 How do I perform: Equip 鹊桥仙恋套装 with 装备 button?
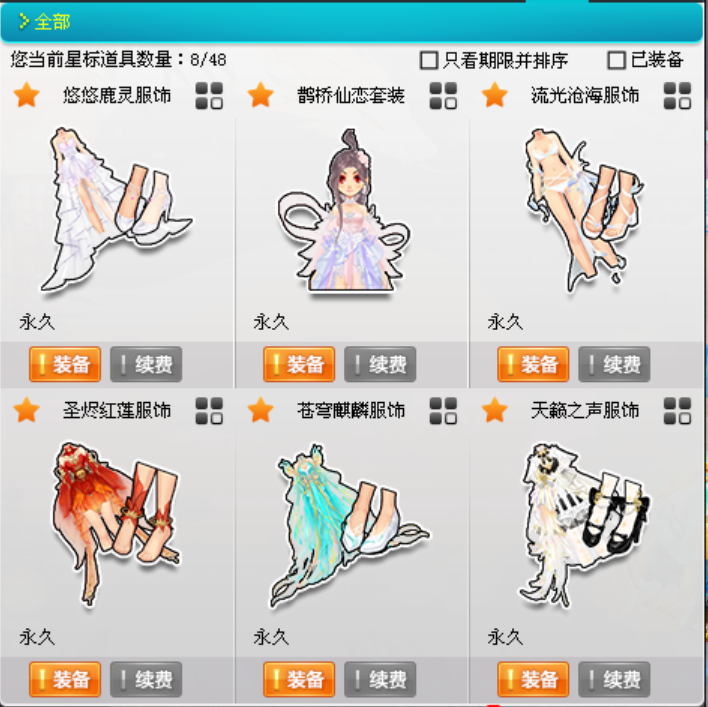(x=299, y=365)
